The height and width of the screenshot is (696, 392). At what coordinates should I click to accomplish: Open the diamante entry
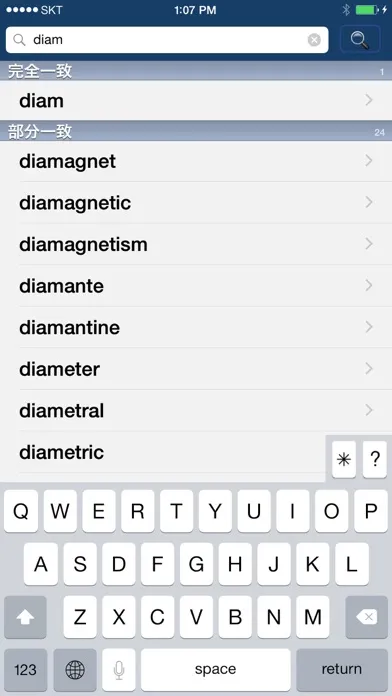(x=196, y=286)
